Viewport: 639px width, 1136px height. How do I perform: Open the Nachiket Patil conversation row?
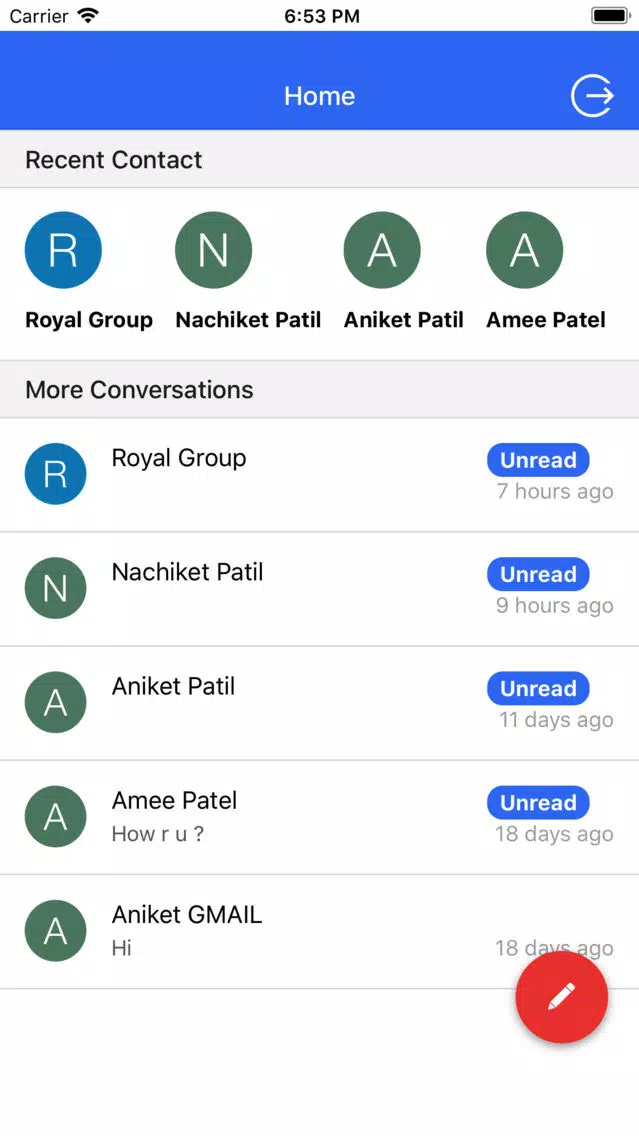pos(320,589)
